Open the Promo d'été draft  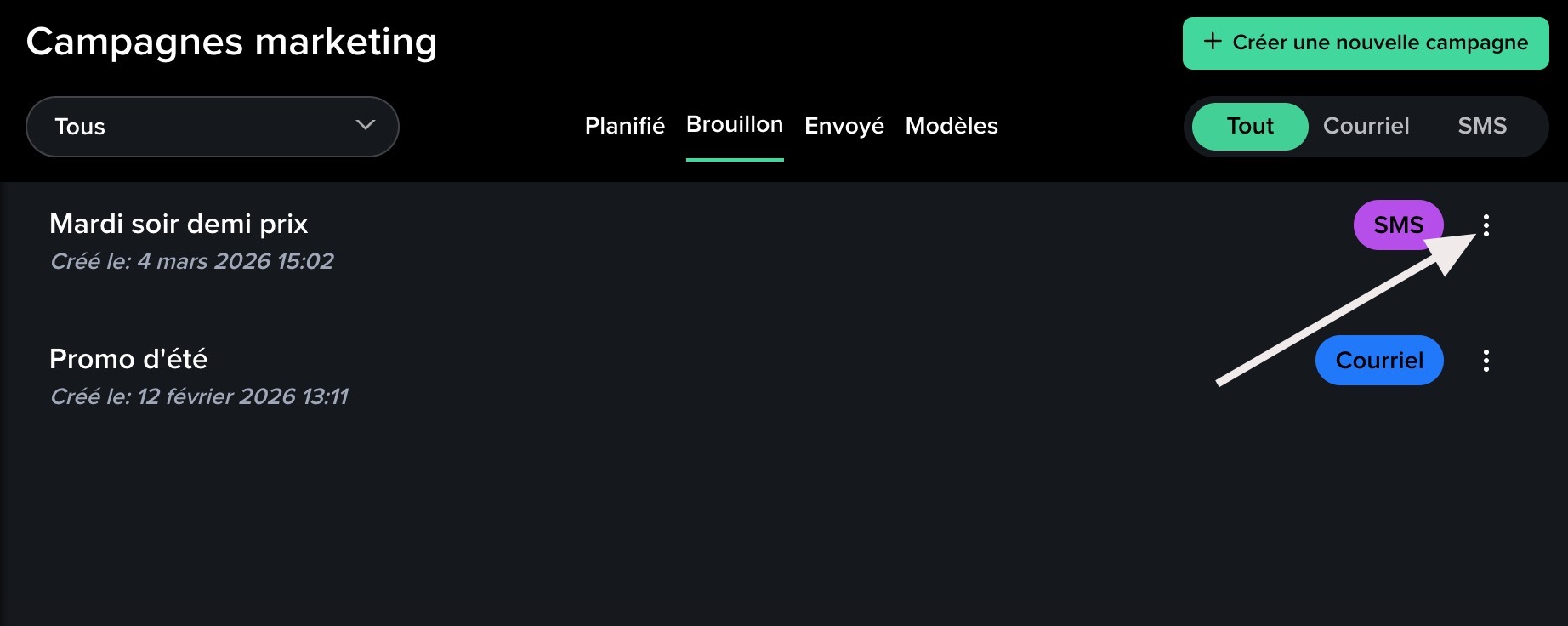(128, 360)
